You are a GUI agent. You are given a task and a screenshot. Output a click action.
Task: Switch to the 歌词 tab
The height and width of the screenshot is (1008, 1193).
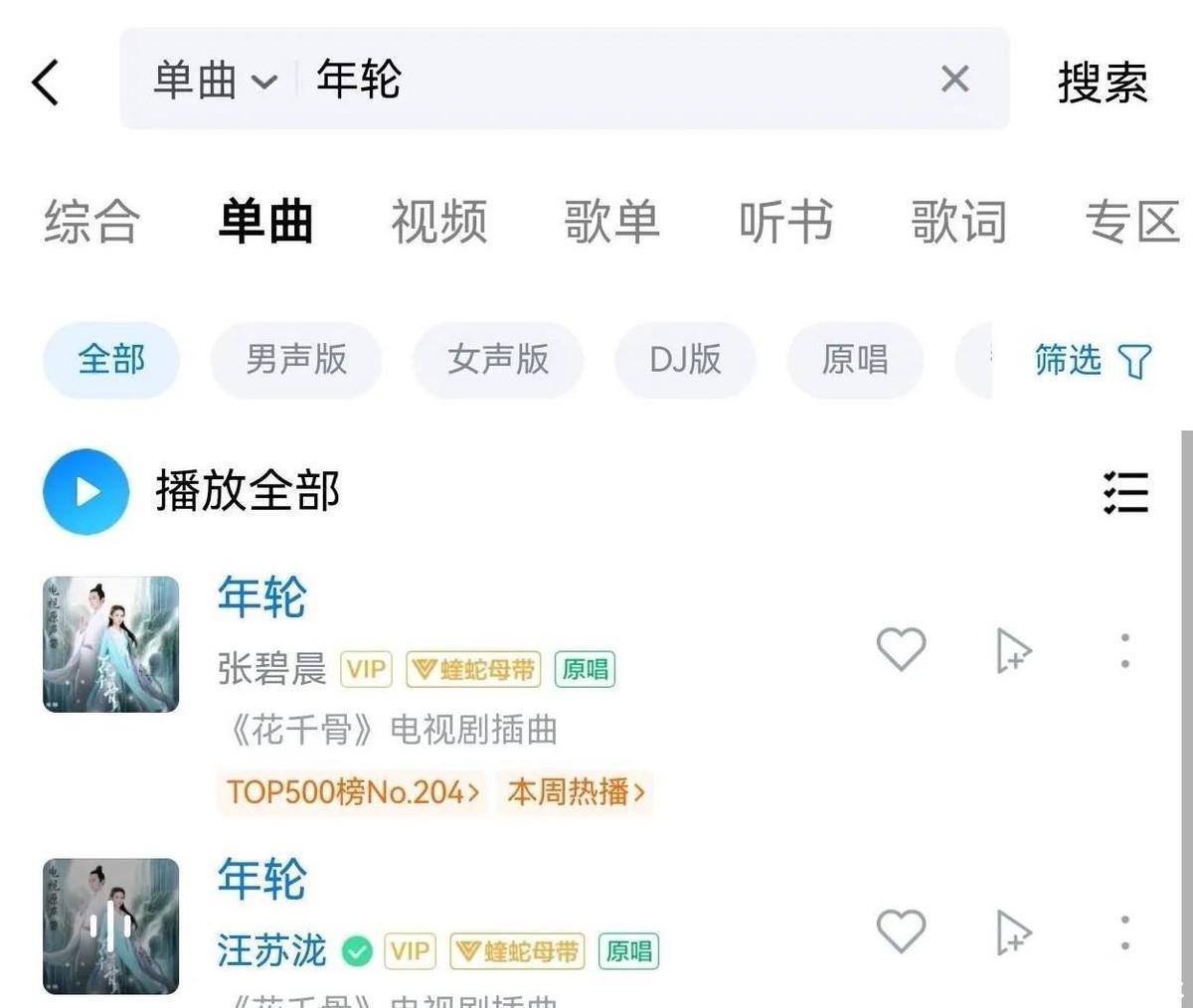click(958, 221)
